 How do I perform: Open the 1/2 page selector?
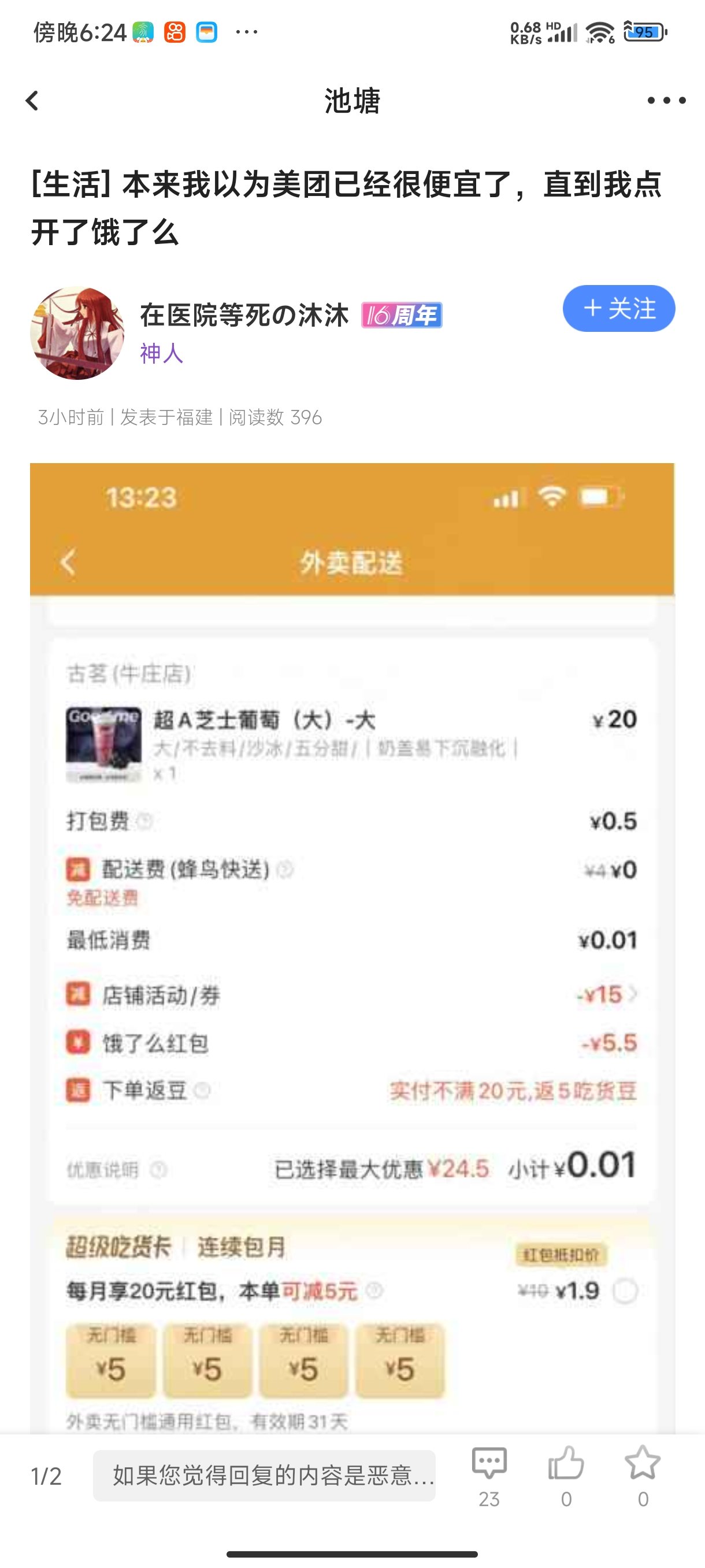click(x=46, y=1476)
